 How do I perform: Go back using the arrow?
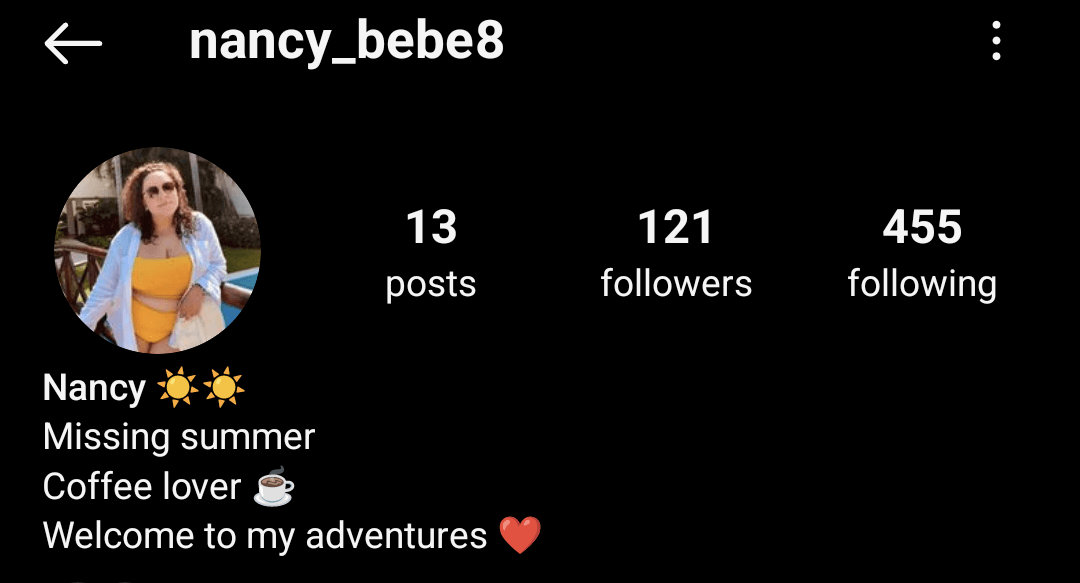[x=73, y=44]
